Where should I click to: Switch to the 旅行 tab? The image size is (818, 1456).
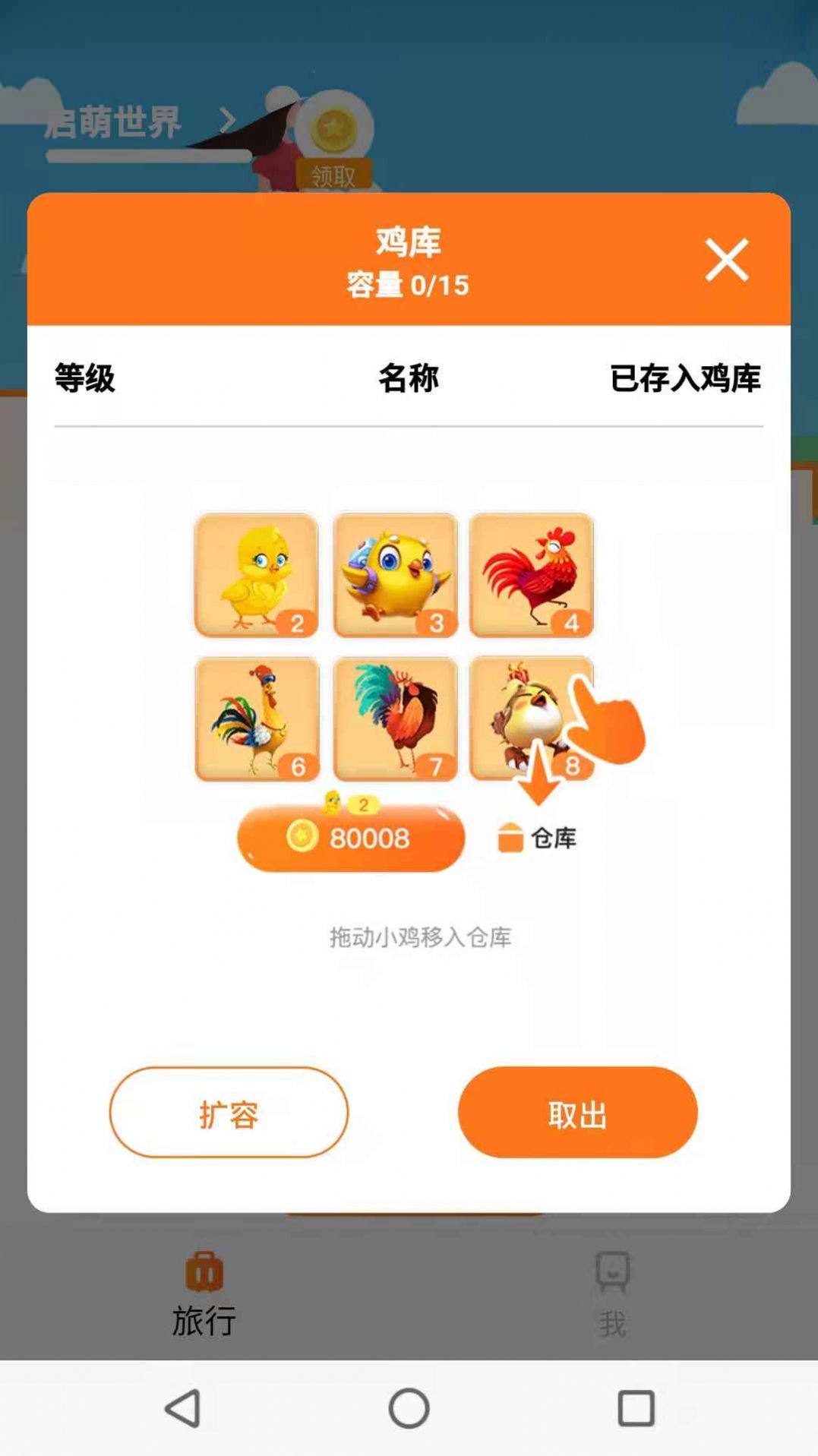click(204, 1293)
